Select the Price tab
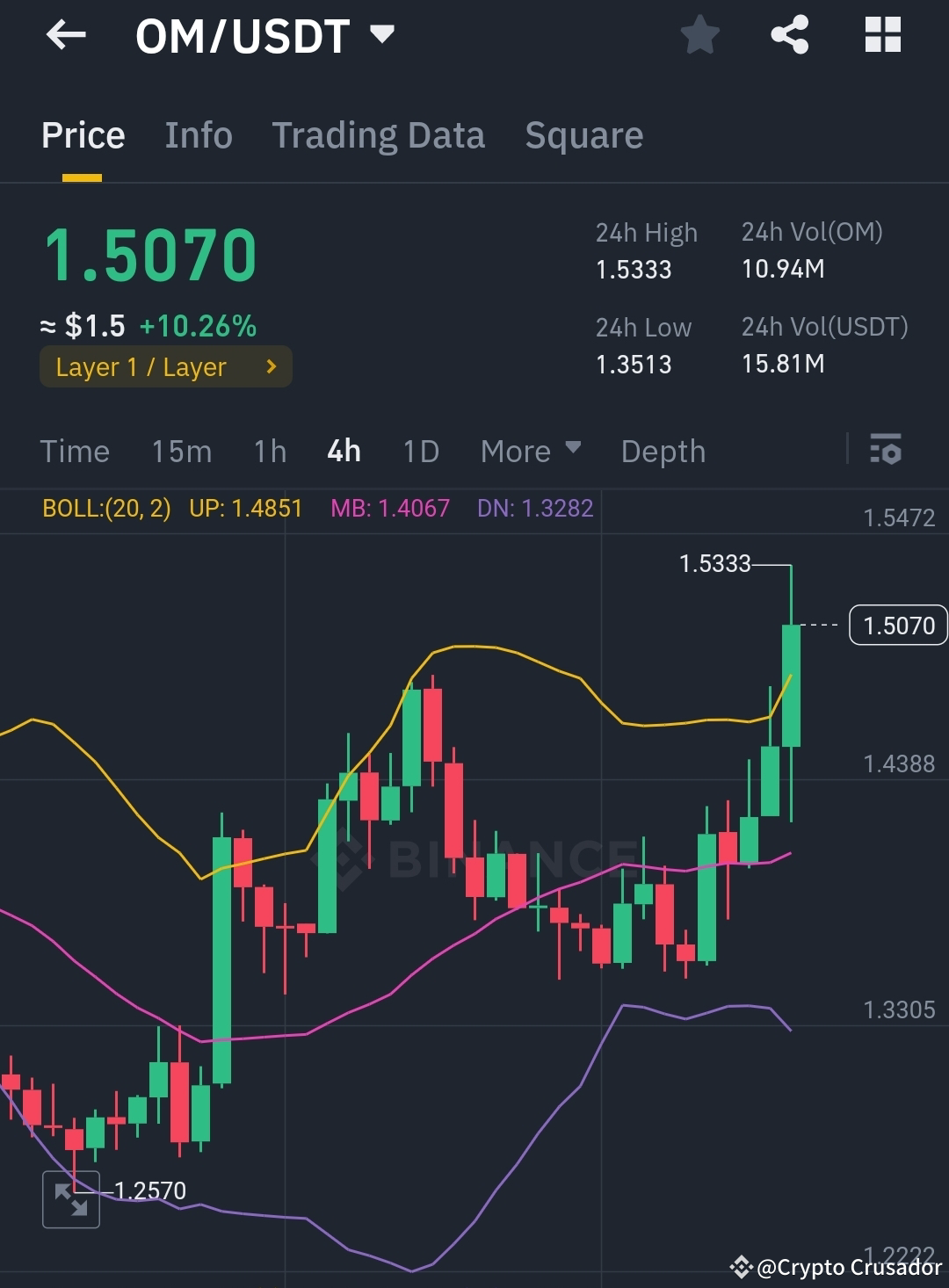The image size is (949, 1288). click(83, 134)
